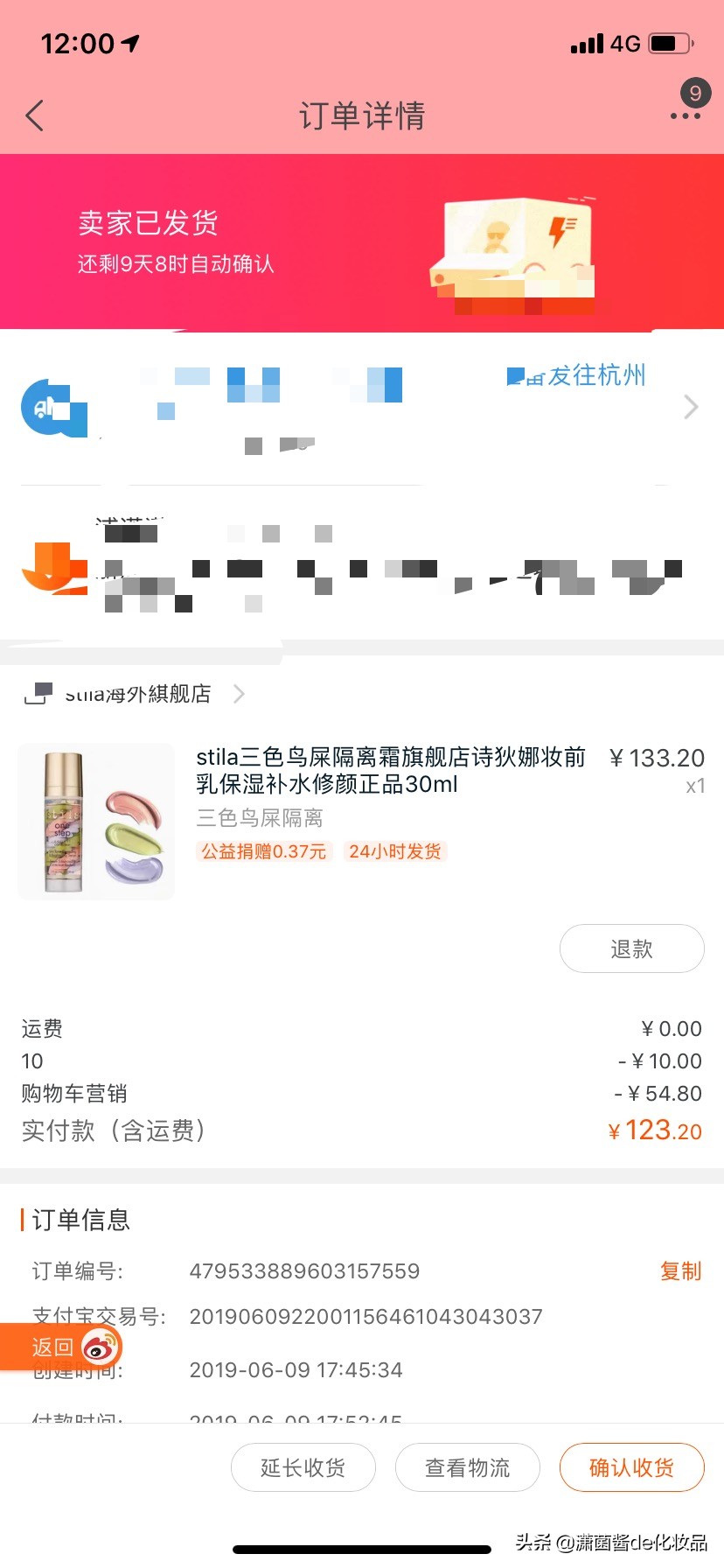
Task: Select the 延长收货 tab at the bottom
Action: point(303,1467)
